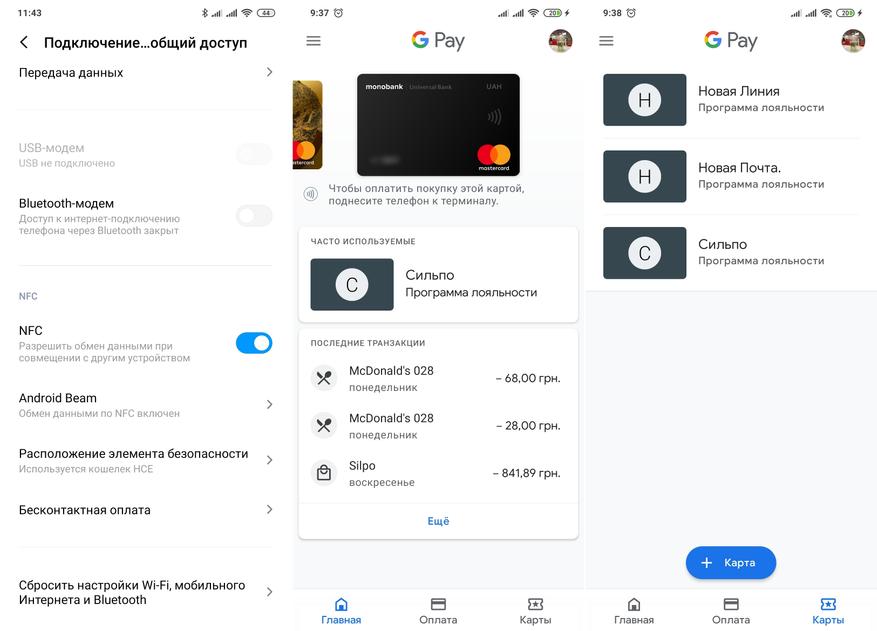
Task: Open the Новая Почта loyalty card
Action: [731, 176]
